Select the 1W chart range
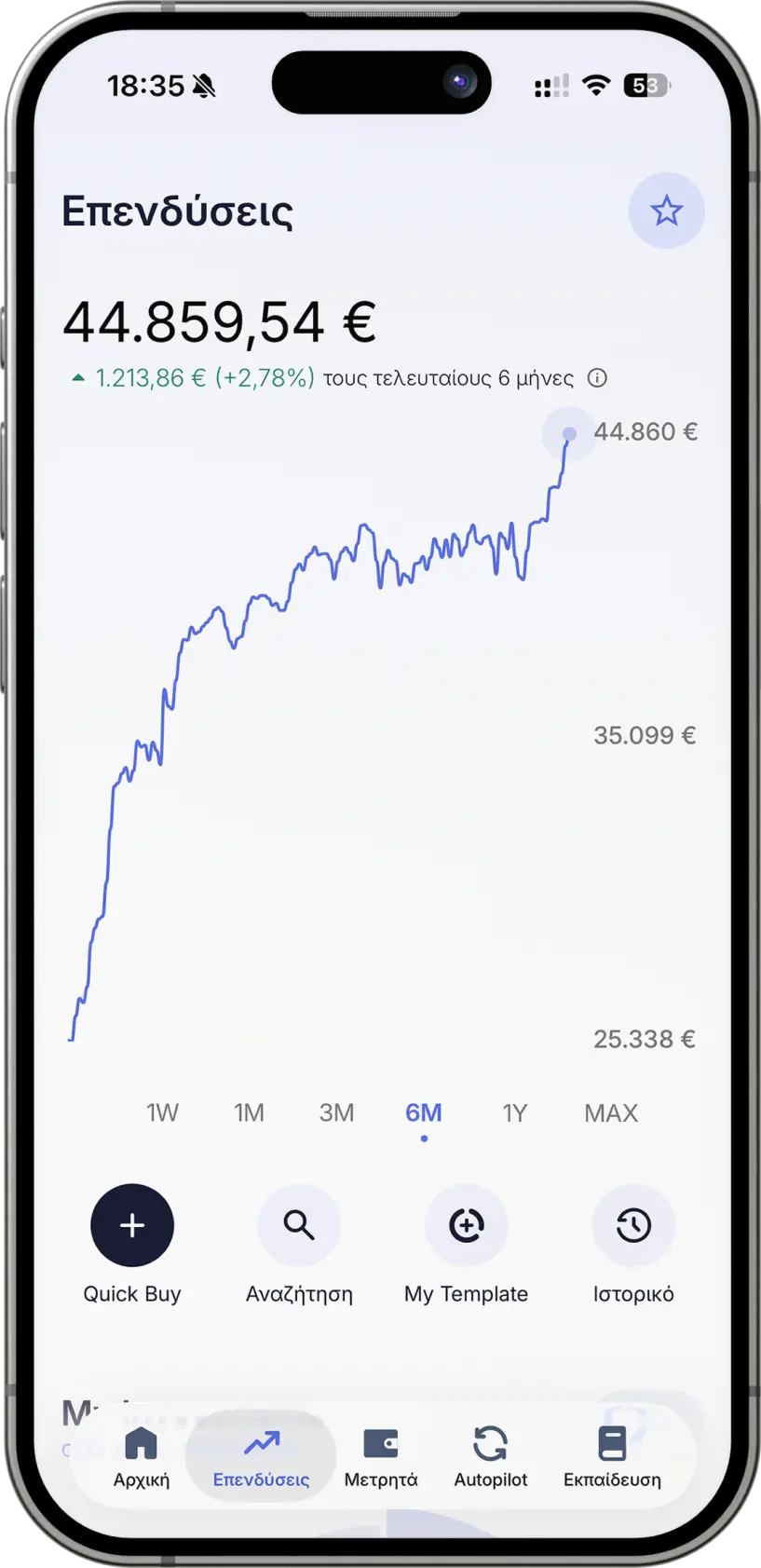761x1568 pixels. [162, 1112]
